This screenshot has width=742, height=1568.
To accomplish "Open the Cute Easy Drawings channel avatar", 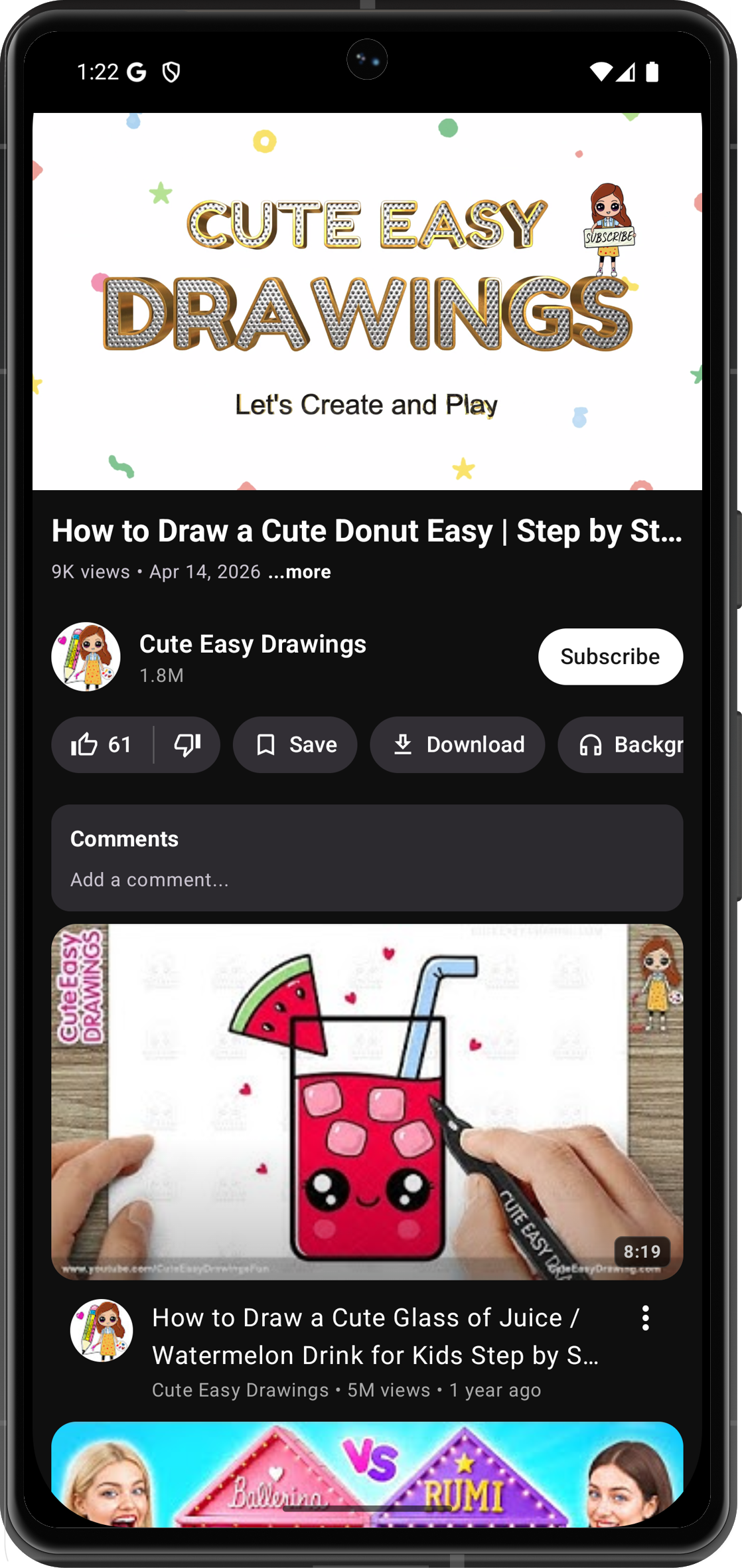I will tap(86, 657).
